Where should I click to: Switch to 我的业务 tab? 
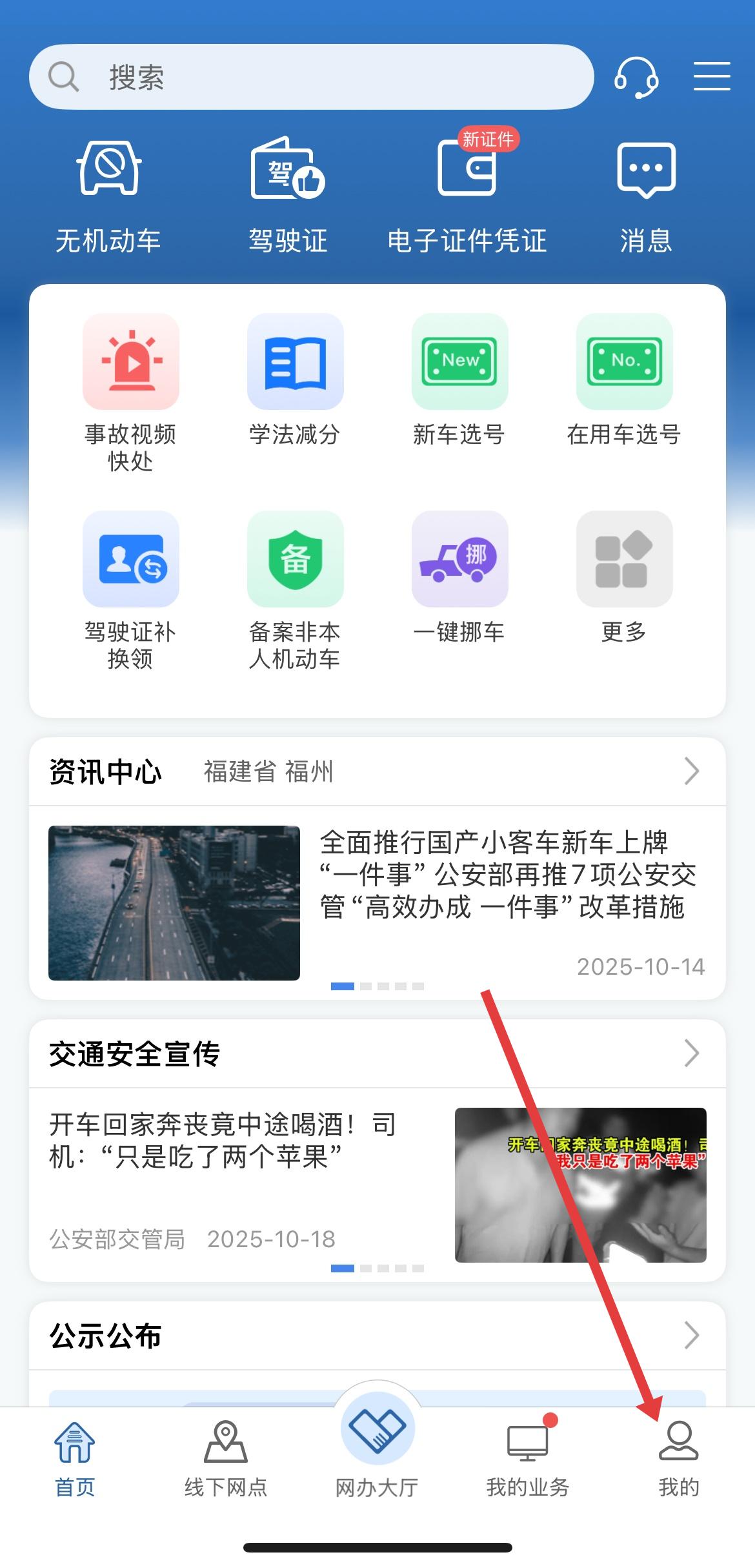[x=528, y=1459]
